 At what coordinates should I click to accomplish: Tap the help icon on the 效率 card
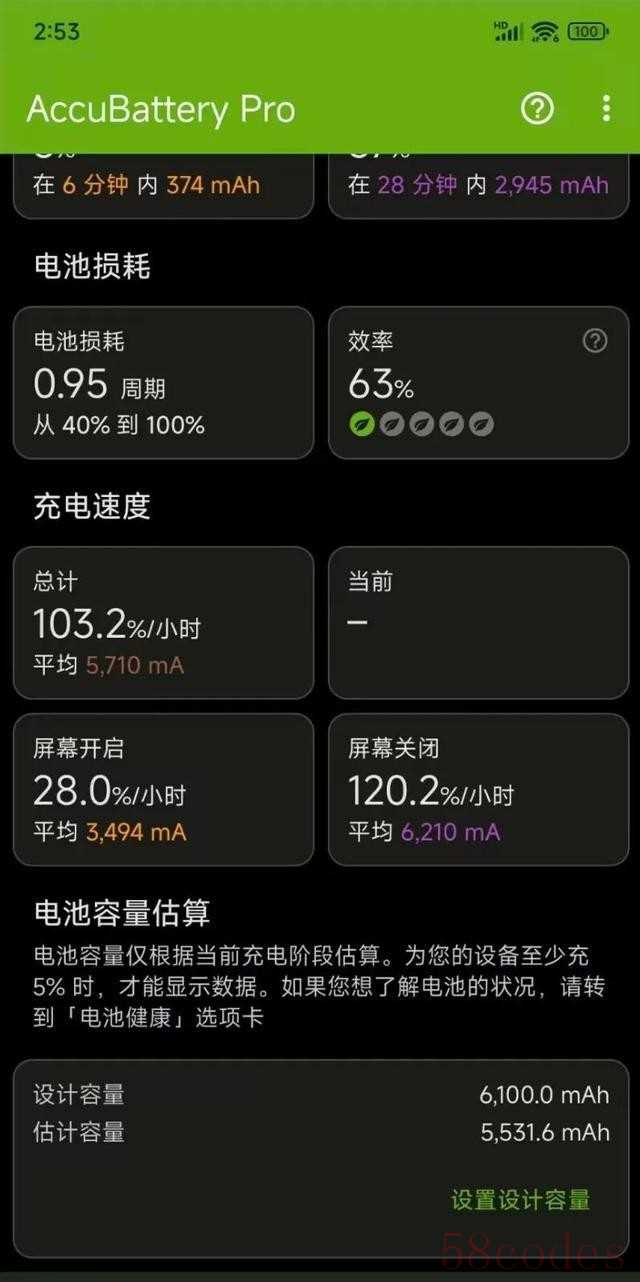click(595, 341)
